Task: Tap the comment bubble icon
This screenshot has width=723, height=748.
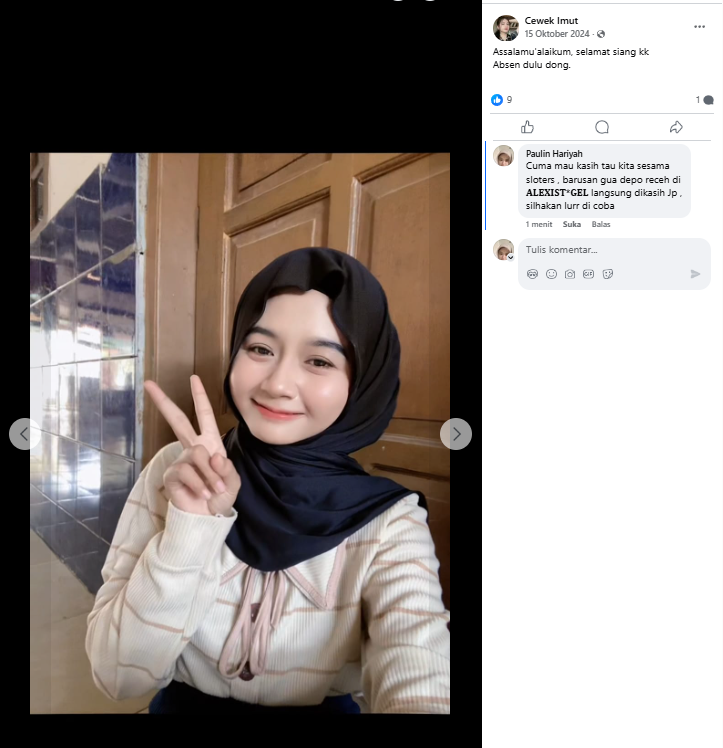Action: click(602, 127)
